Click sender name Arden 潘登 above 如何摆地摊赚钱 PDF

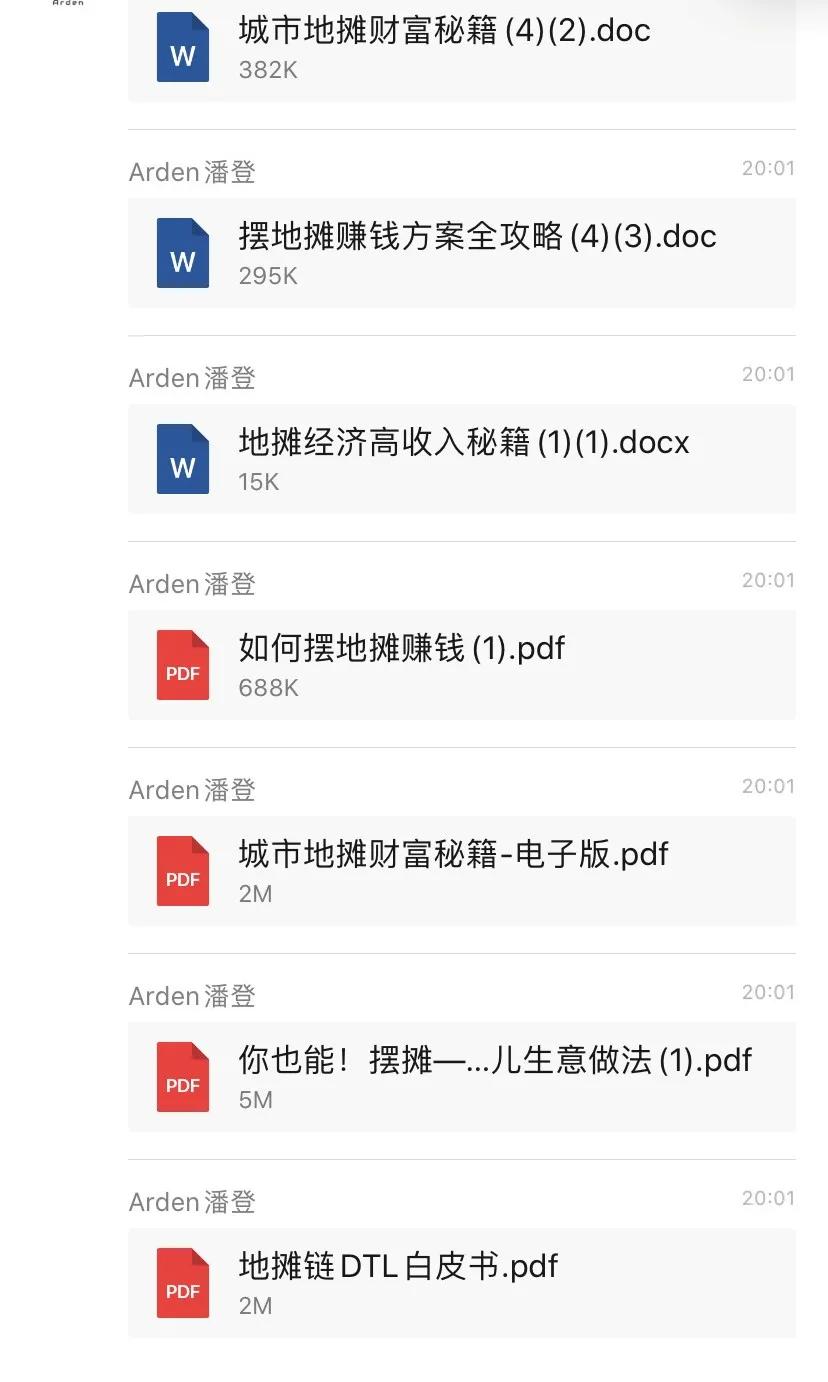191,584
